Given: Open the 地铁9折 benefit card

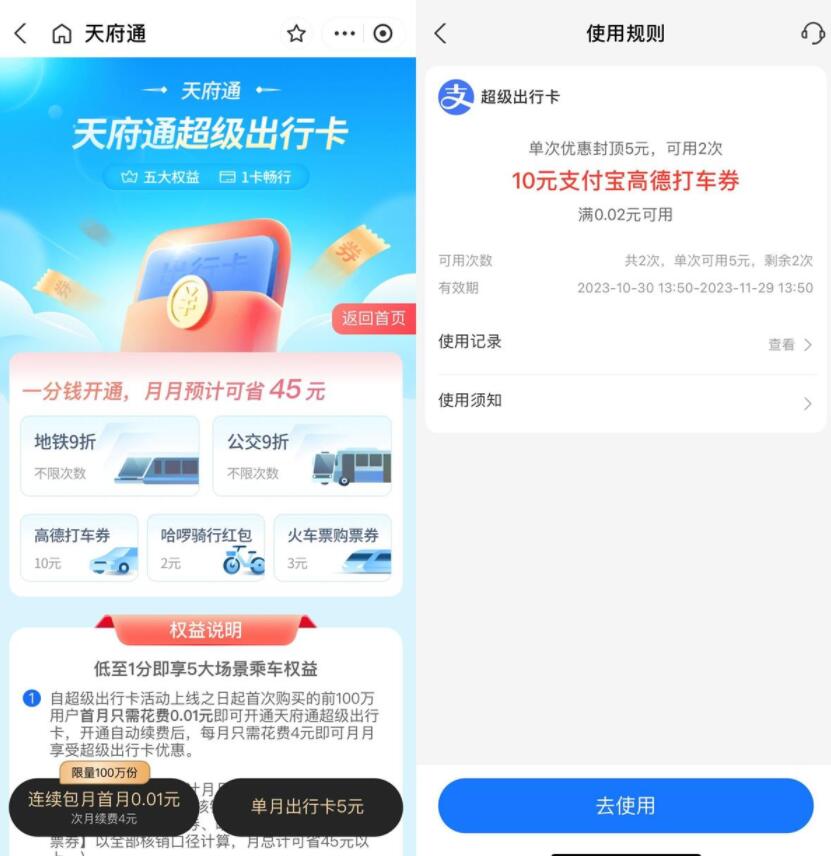Looking at the screenshot, I should coord(110,456).
